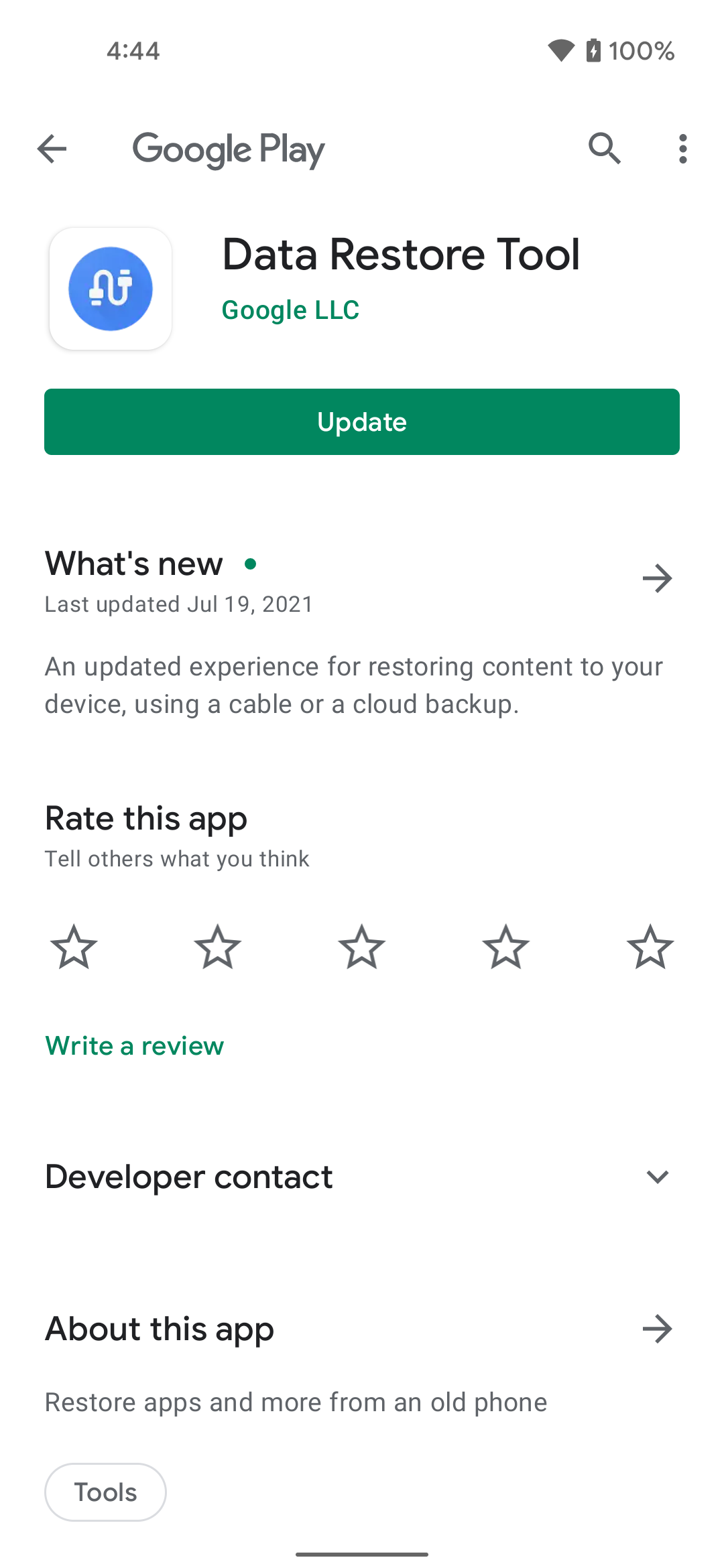Open Google LLC developer page
Viewport: 724px width, 1568px height.
[x=290, y=310]
